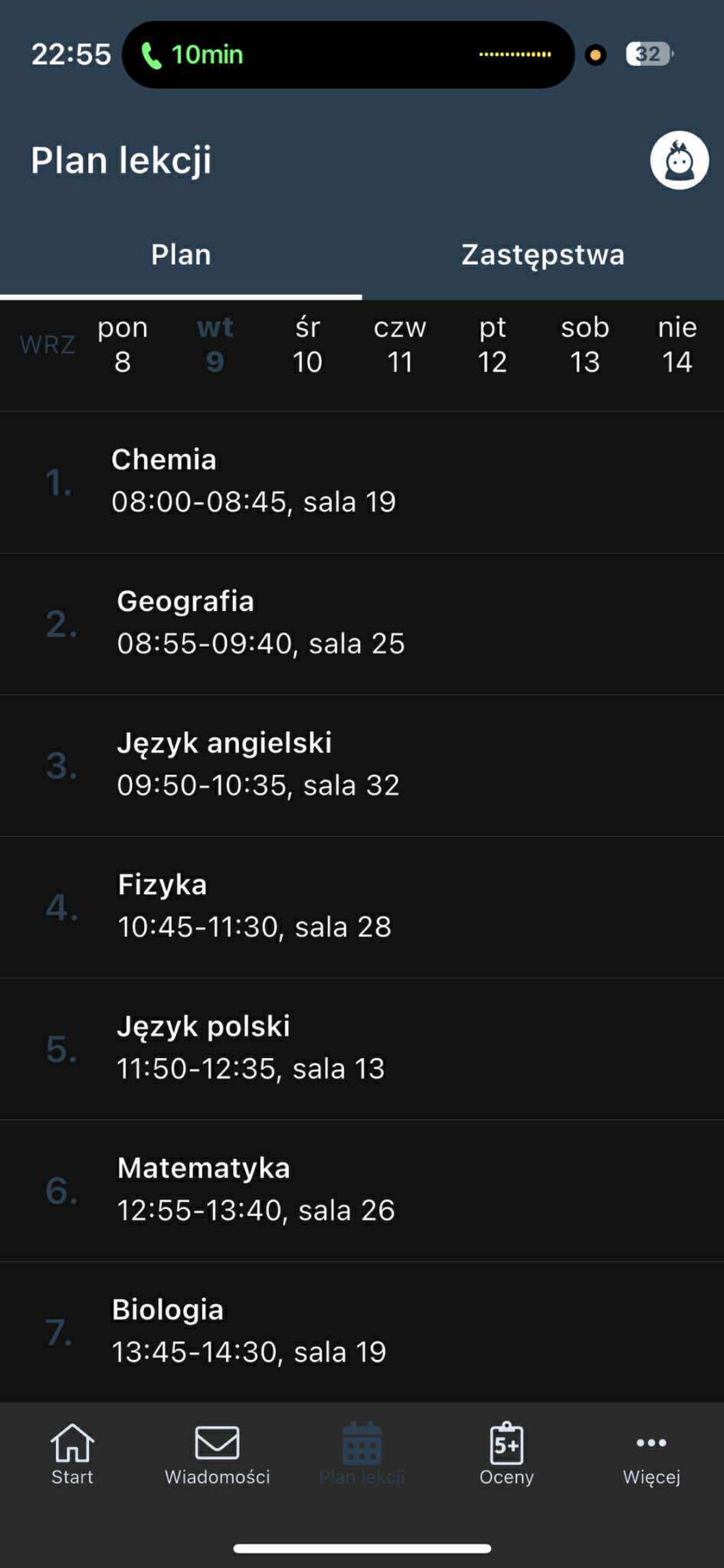The width and height of the screenshot is (724, 1568).
Task: Switch to the Oceny tab
Action: click(506, 1454)
